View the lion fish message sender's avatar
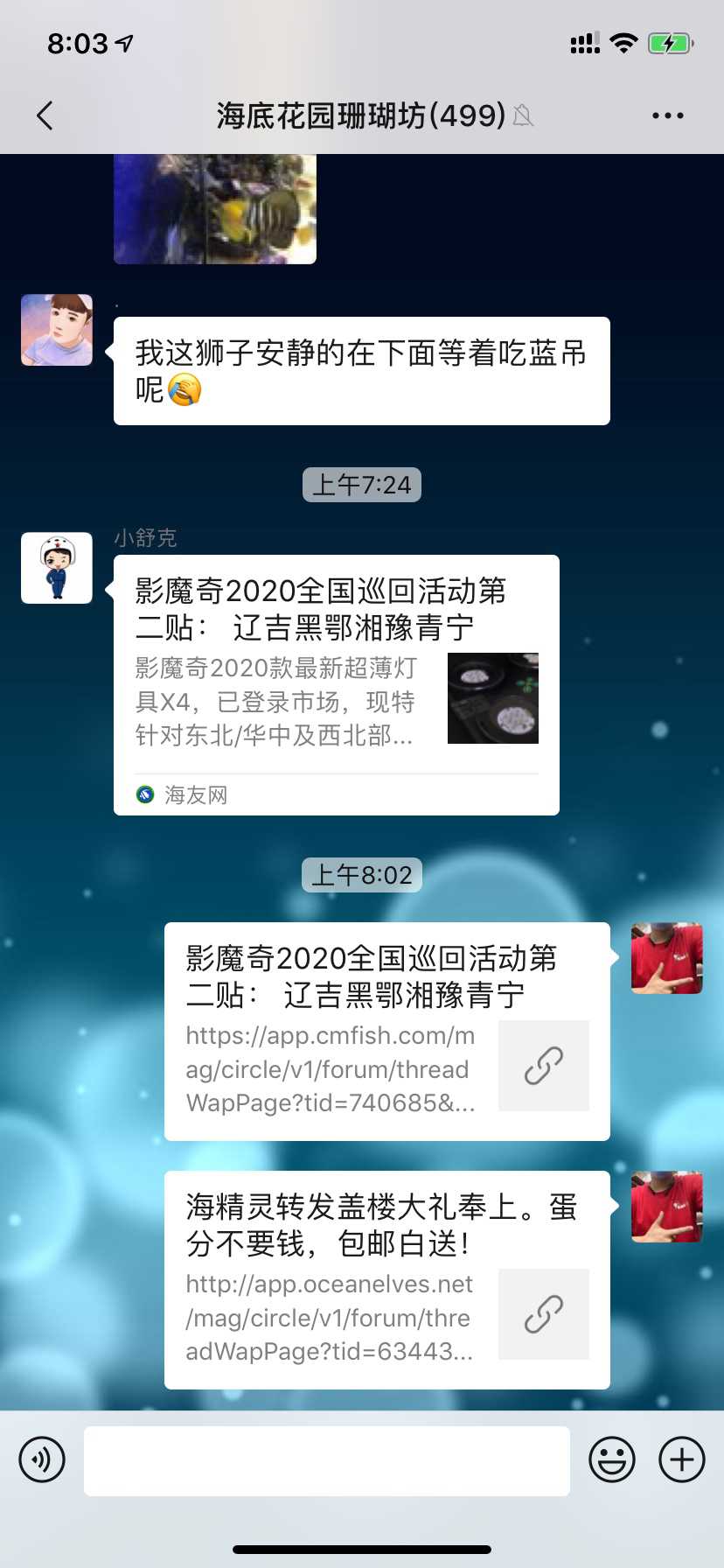724x1568 pixels. coord(57,330)
